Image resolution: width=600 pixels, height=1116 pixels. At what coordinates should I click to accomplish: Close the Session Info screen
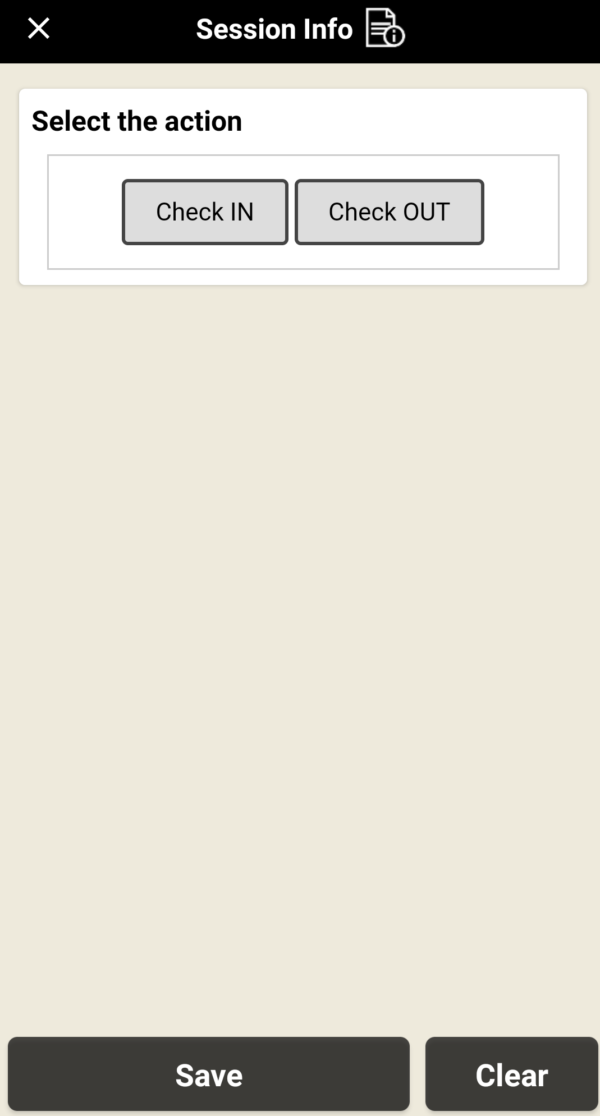pos(38,29)
